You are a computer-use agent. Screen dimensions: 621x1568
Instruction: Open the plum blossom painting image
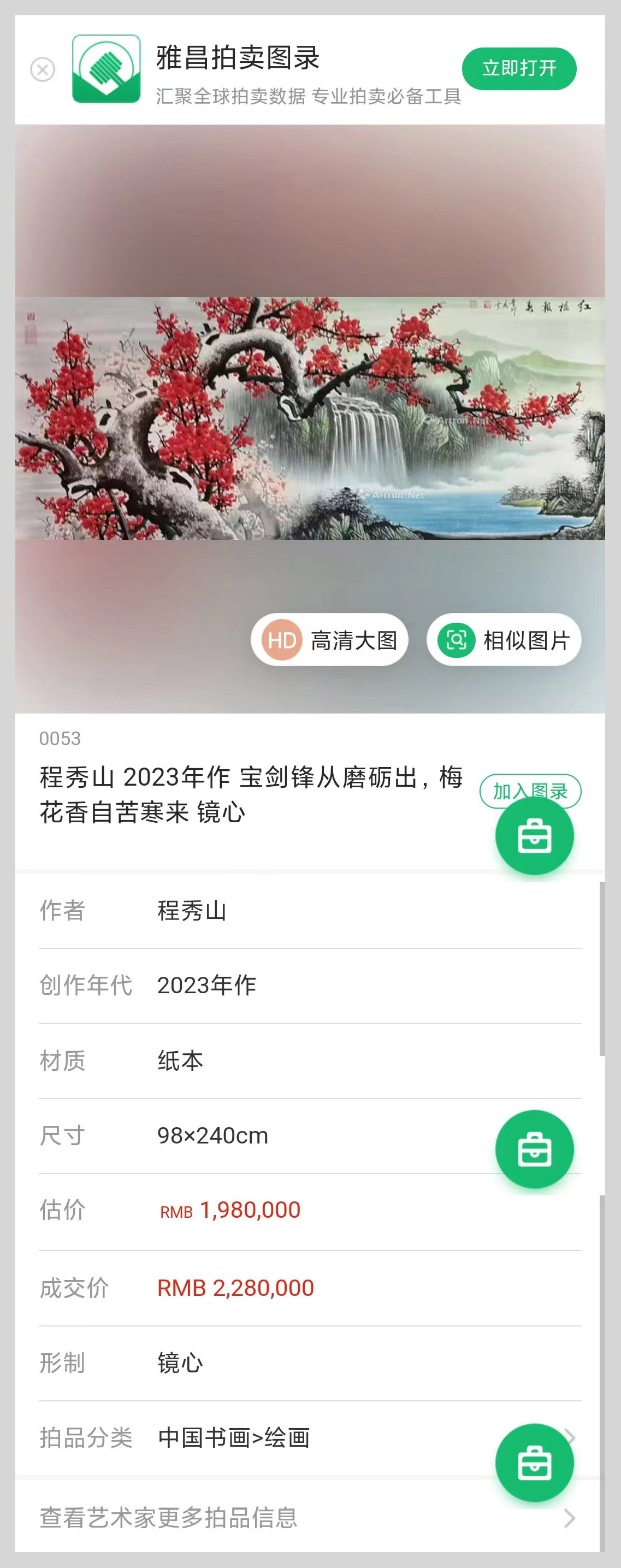pos(310,418)
